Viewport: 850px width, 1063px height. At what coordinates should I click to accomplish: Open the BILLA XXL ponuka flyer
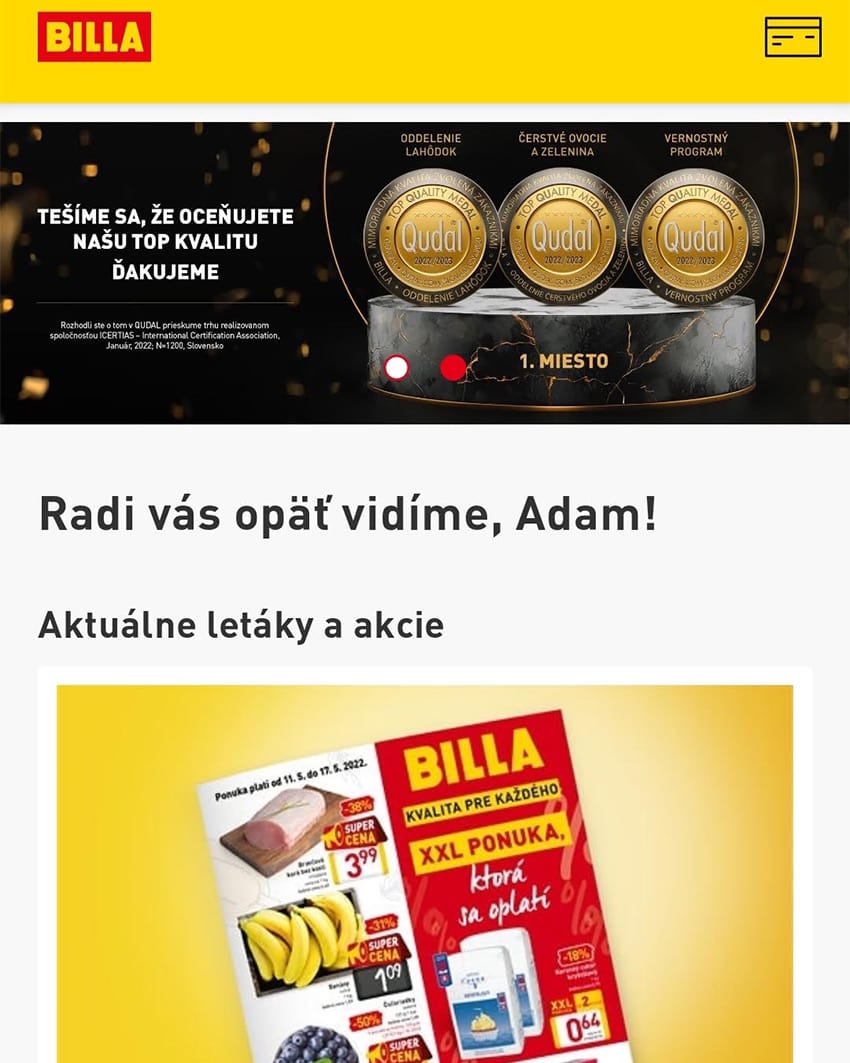[x=424, y=880]
